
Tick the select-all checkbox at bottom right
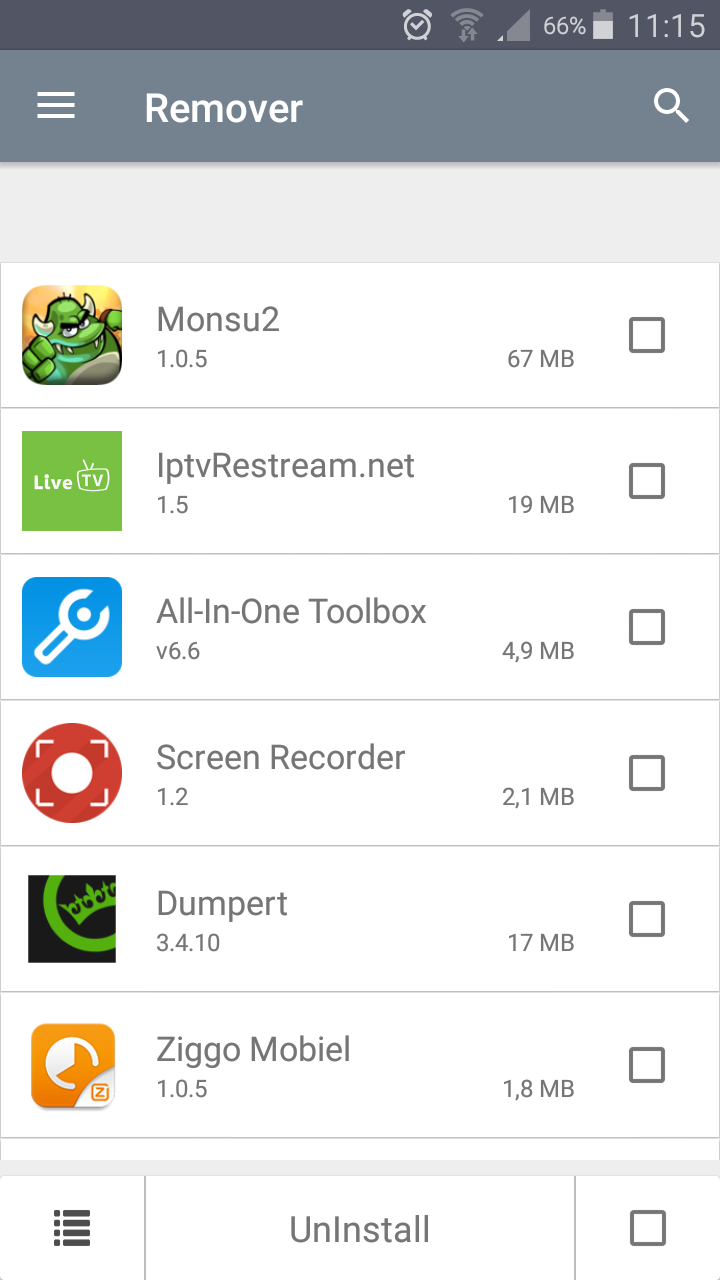pos(648,1228)
